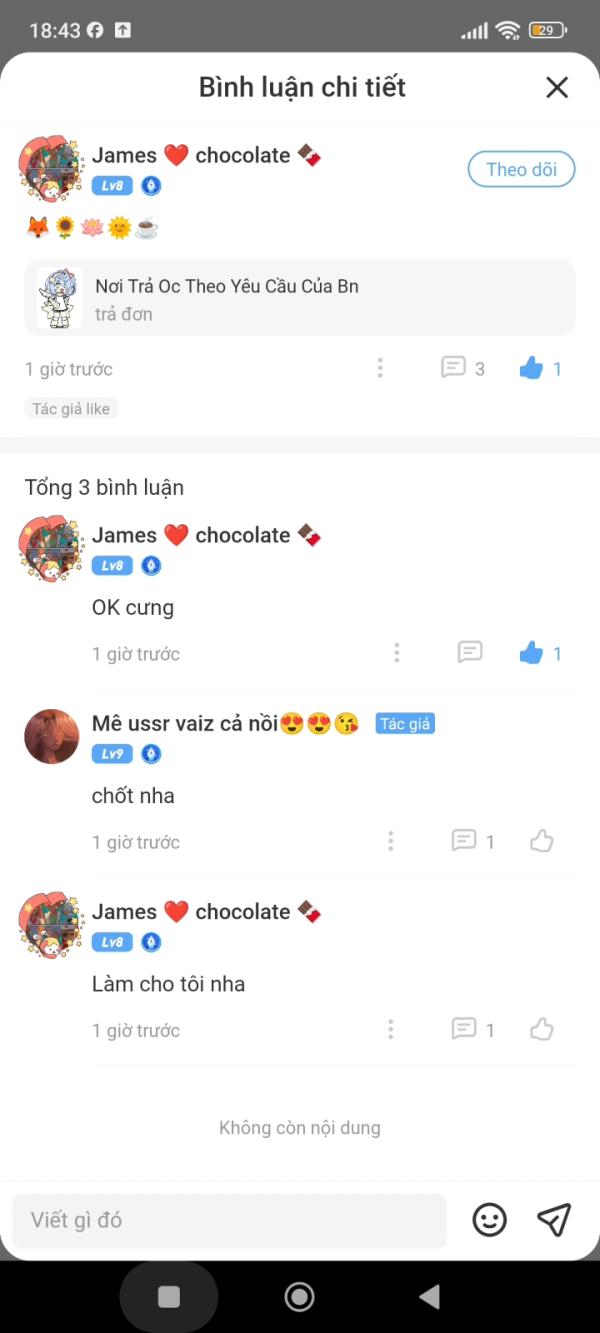Open the quoted post Nơi Trả Oc Theo Yêu Cầu

[299, 298]
